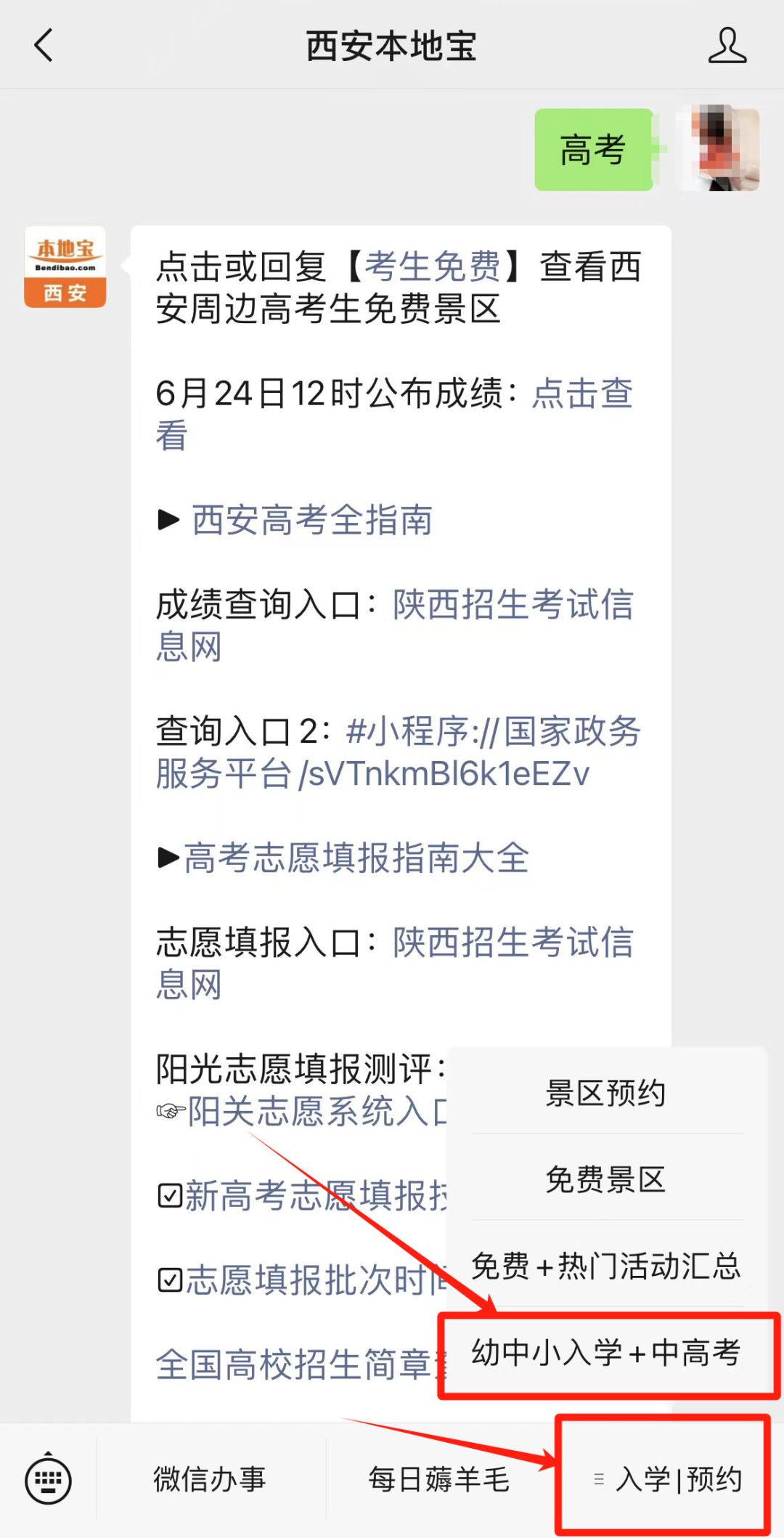Open 高考志愿填报指南大全 link
This screenshot has height=1538, width=784.
(356, 858)
